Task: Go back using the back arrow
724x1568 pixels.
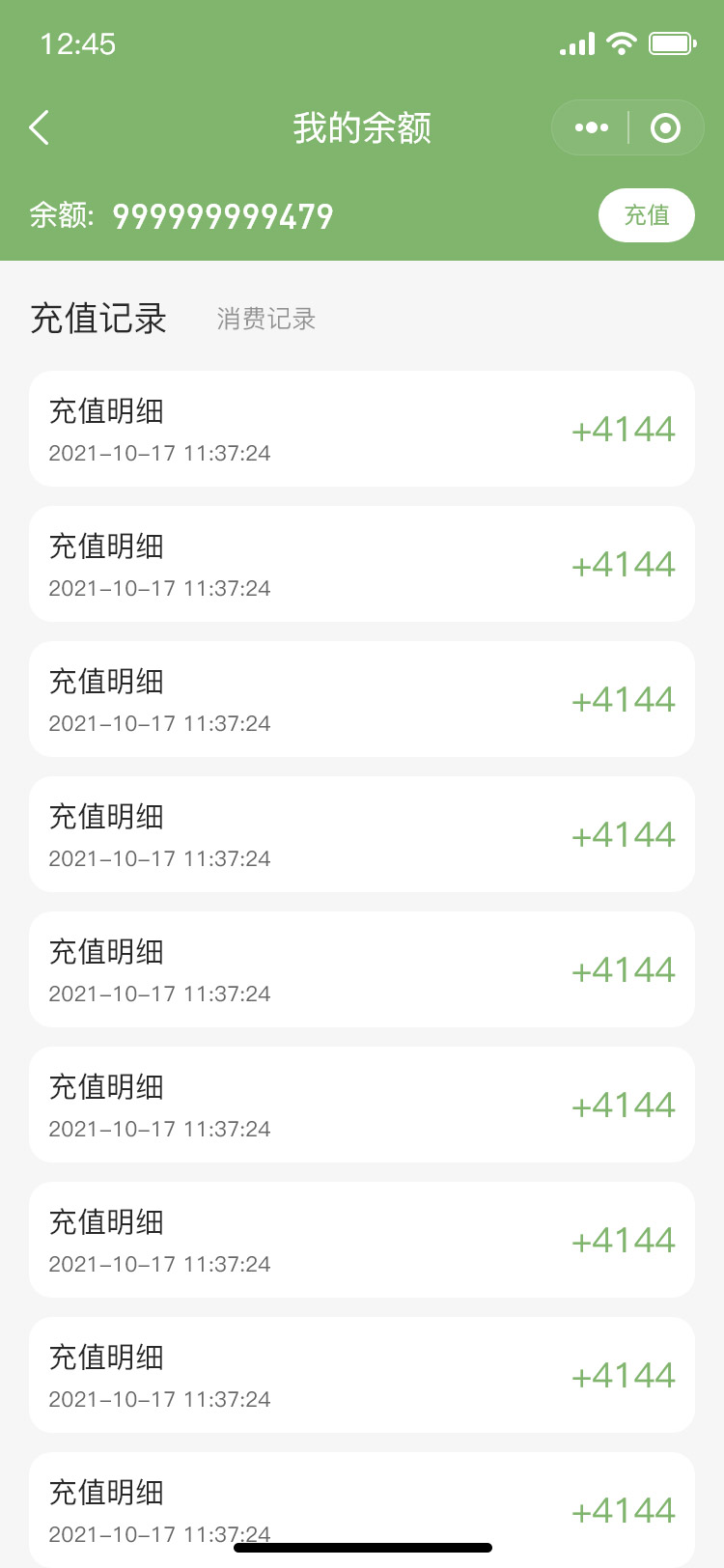Action: 39,127
